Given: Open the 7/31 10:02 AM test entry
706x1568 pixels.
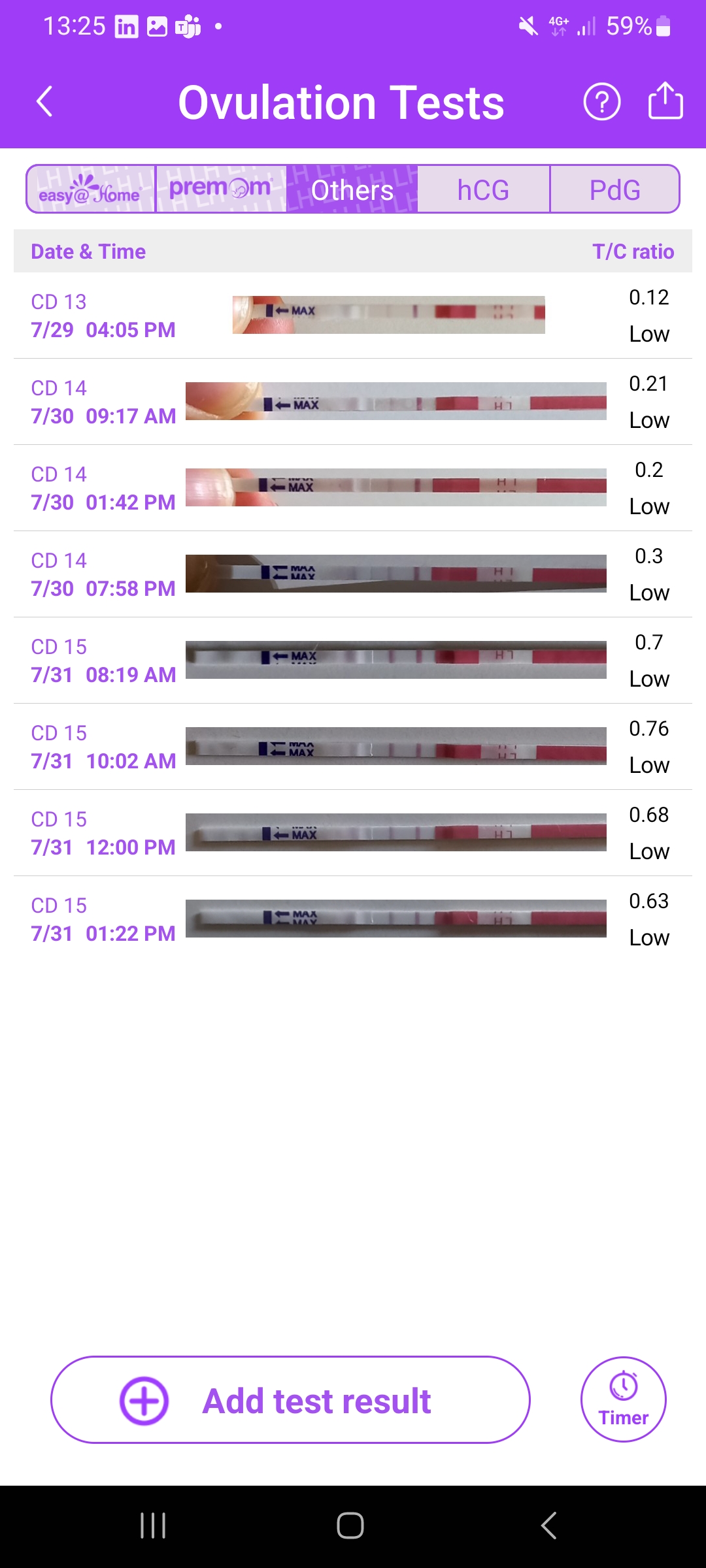Looking at the screenshot, I should 353,747.
